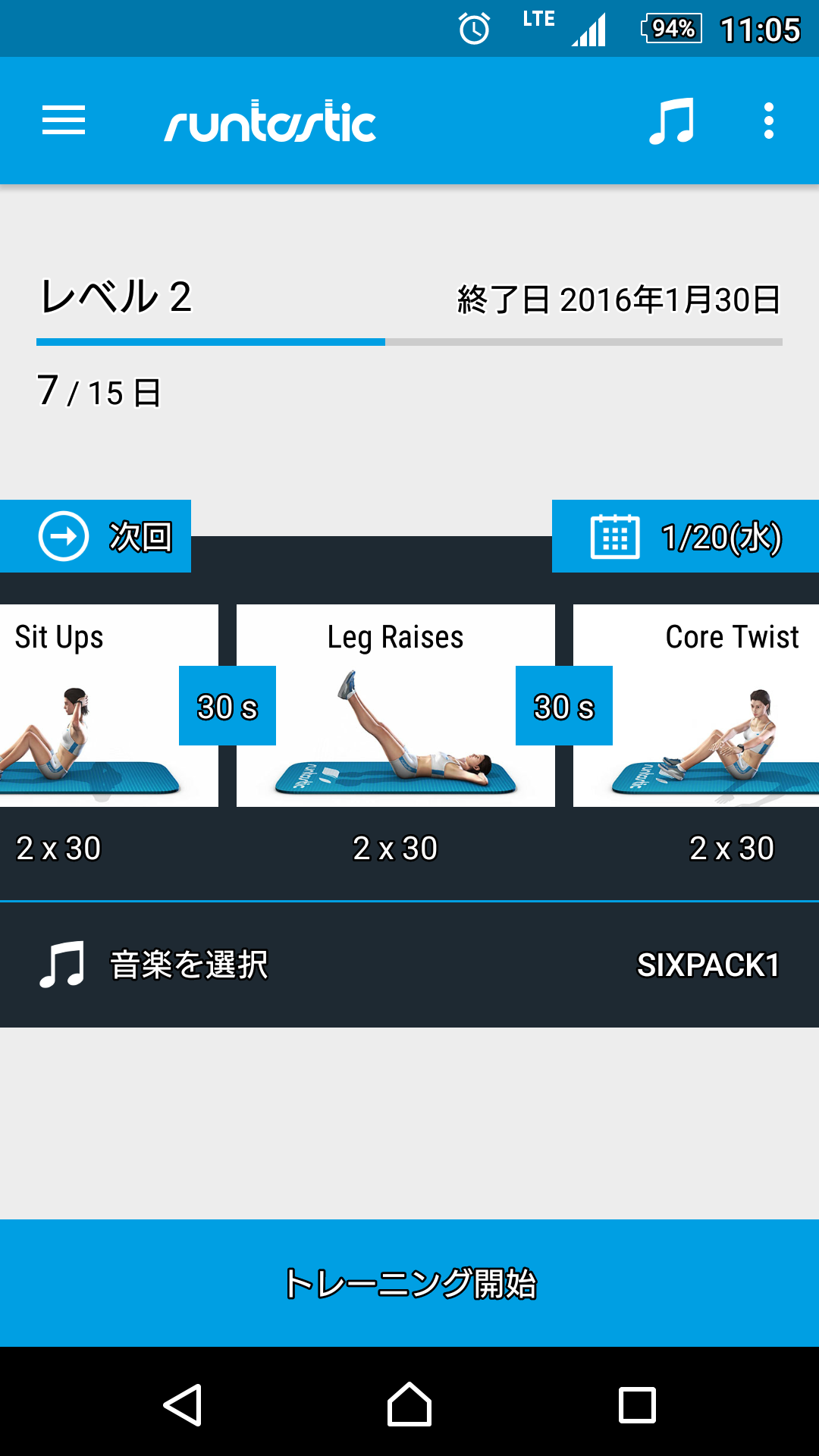Image resolution: width=819 pixels, height=1456 pixels.
Task: Open the Sit Ups exercise card
Action: pos(109,705)
